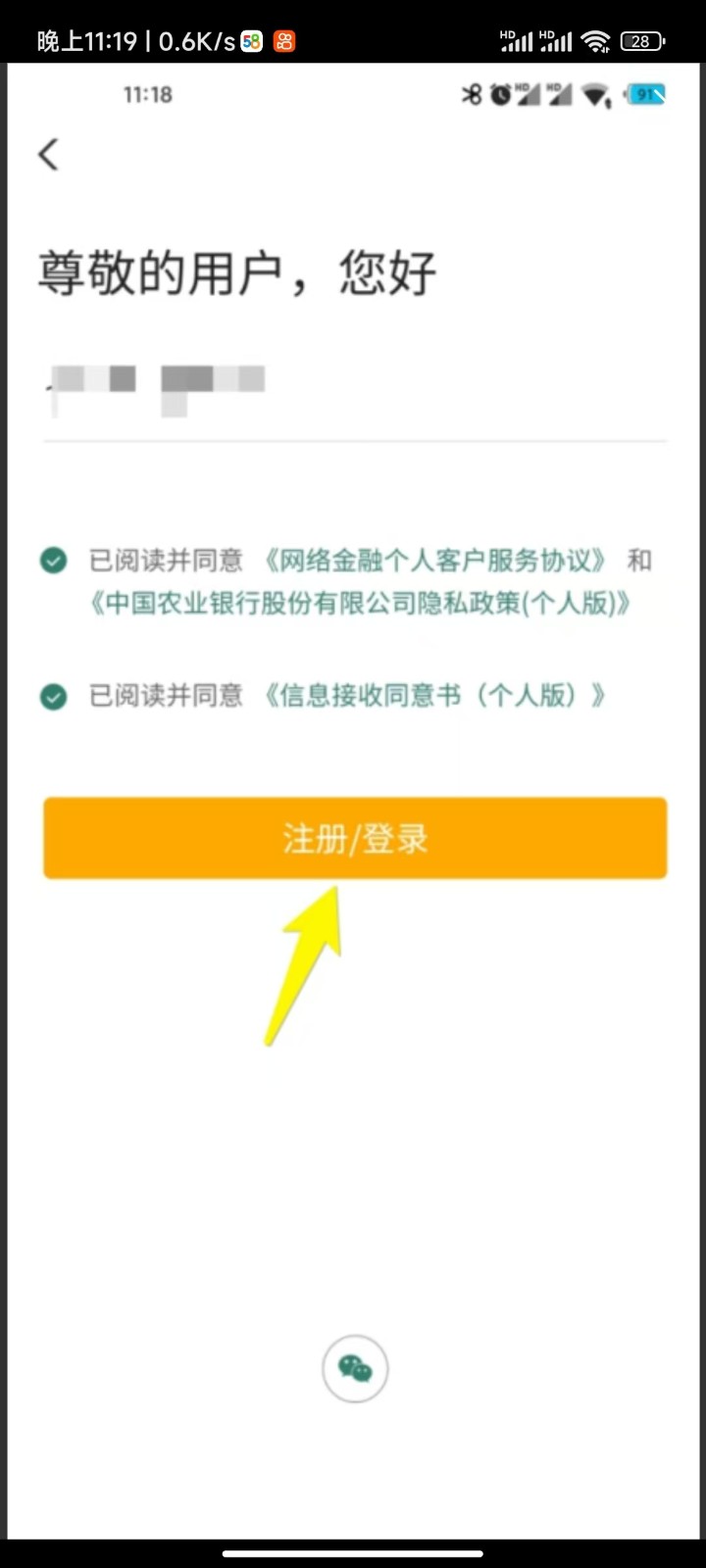The height and width of the screenshot is (1568, 706).
Task: Open 《网络金融个人客户服务协议》 link
Action: point(434,561)
